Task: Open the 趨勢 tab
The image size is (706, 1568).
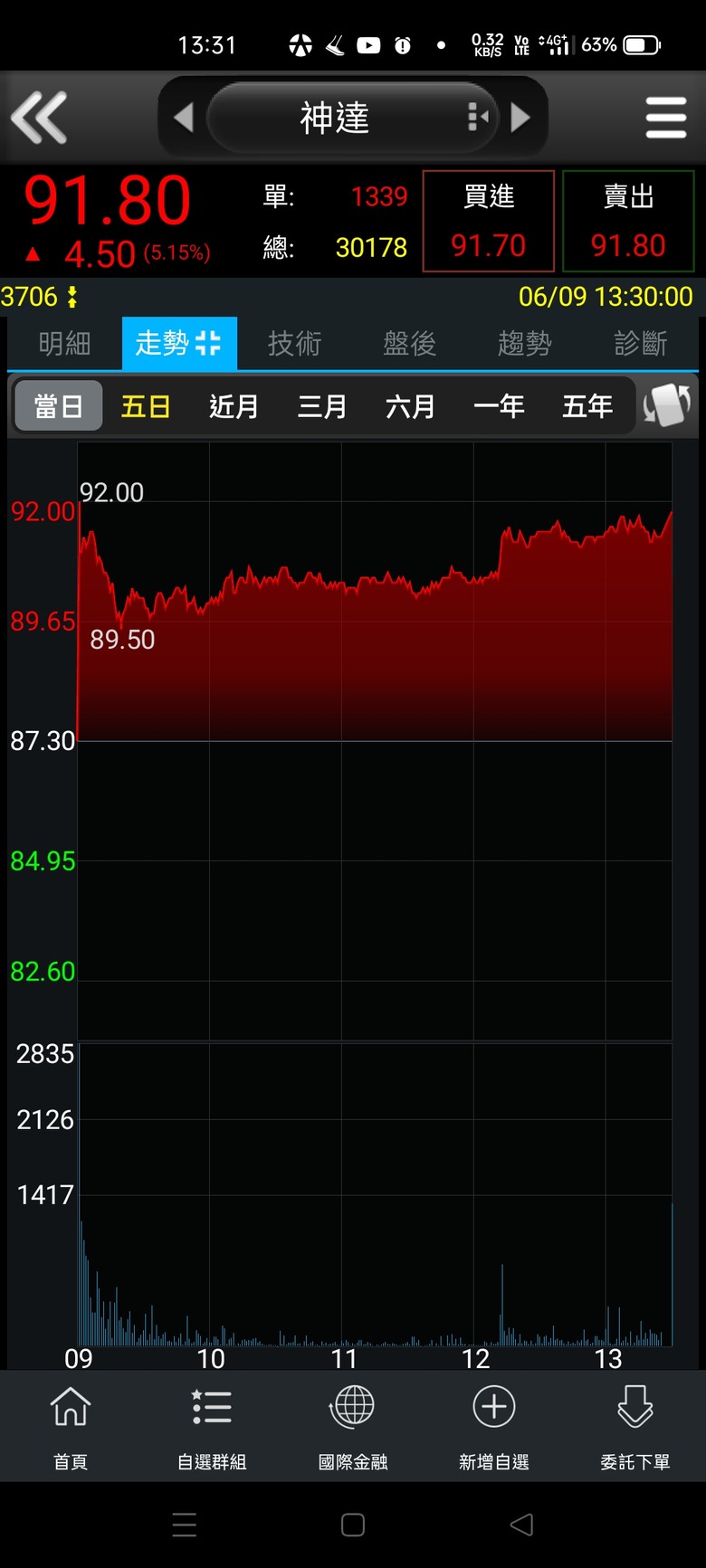Action: click(524, 344)
